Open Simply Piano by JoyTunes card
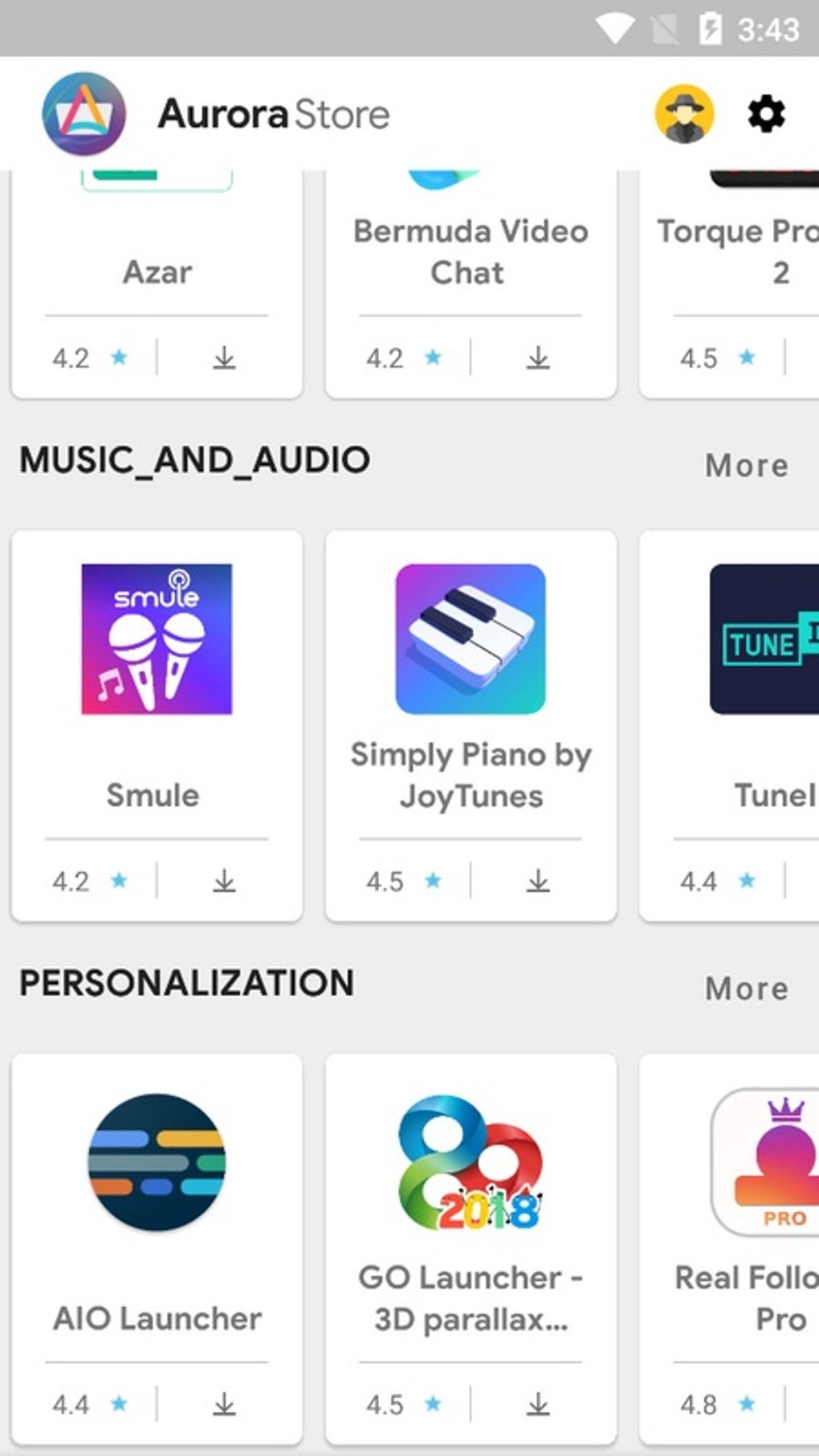Screen dimensions: 819x1456 pos(471,683)
